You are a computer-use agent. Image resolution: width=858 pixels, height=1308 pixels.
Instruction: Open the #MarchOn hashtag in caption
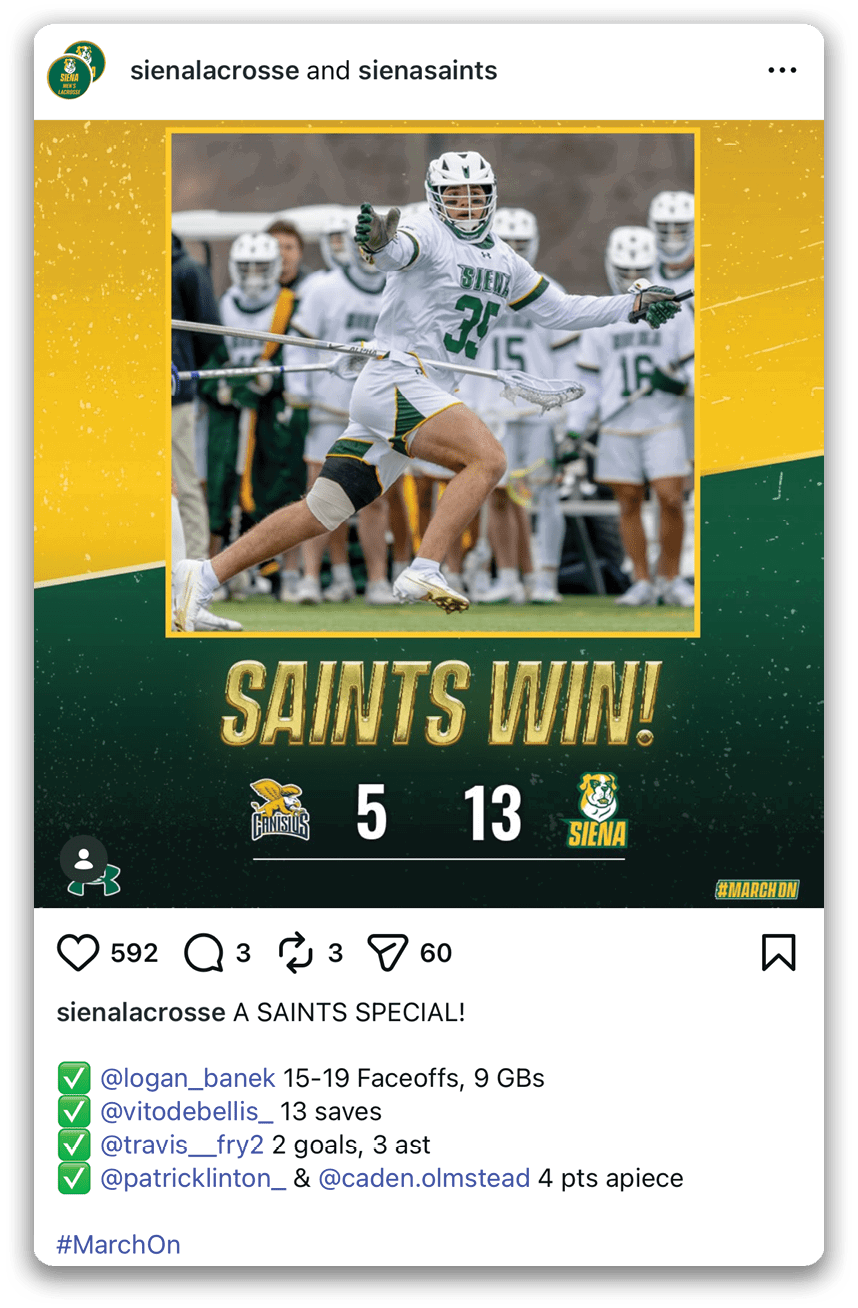[118, 1245]
